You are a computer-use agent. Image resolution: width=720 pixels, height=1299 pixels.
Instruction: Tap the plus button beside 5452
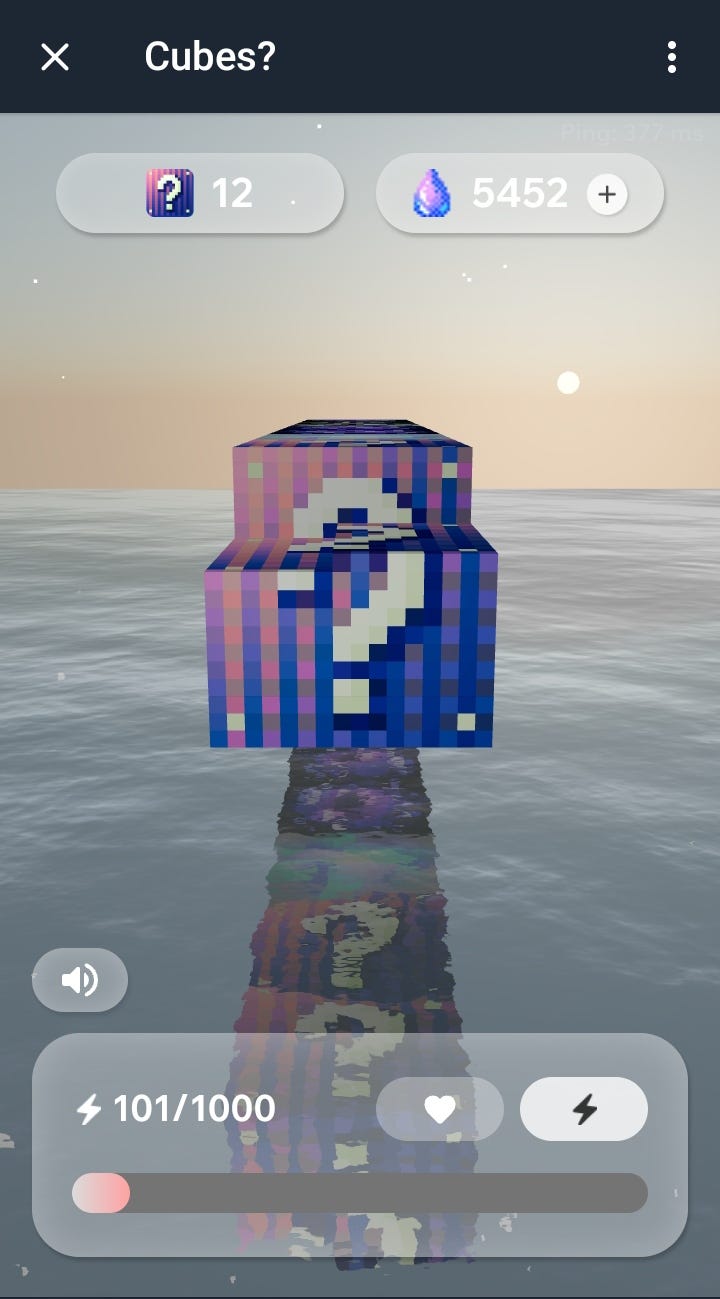point(607,194)
